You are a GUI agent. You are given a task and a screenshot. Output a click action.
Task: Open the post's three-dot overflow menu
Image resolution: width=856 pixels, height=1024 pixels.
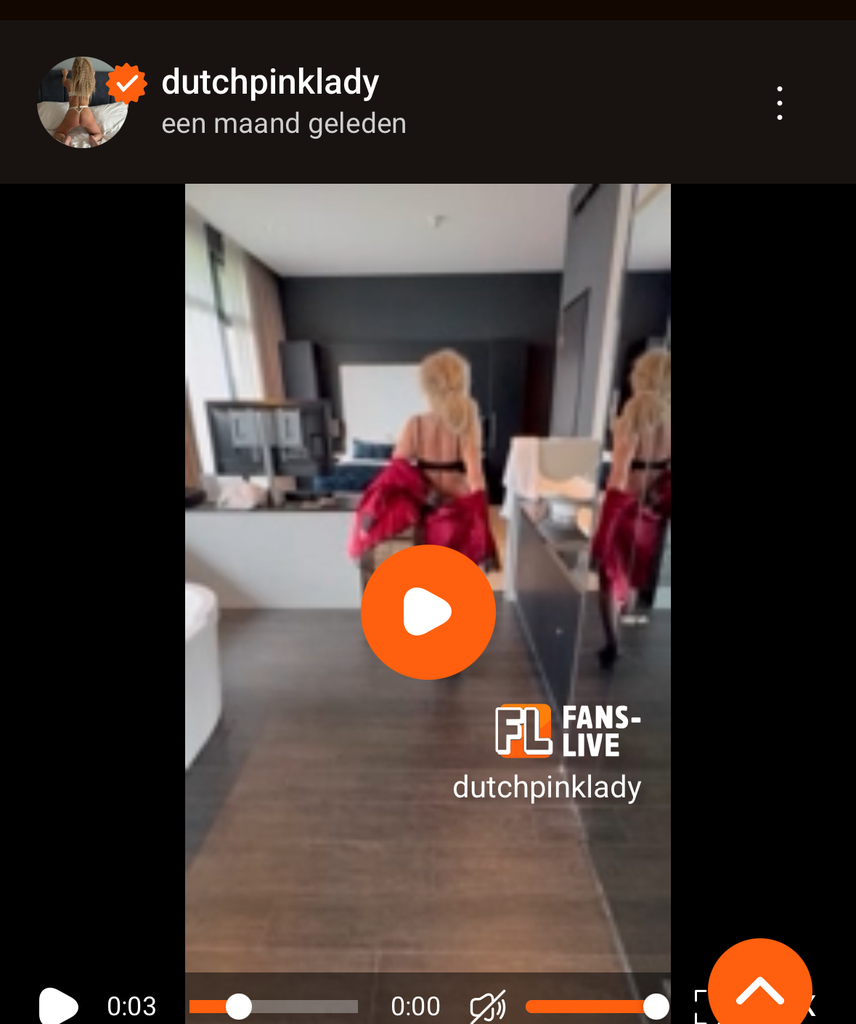click(779, 103)
